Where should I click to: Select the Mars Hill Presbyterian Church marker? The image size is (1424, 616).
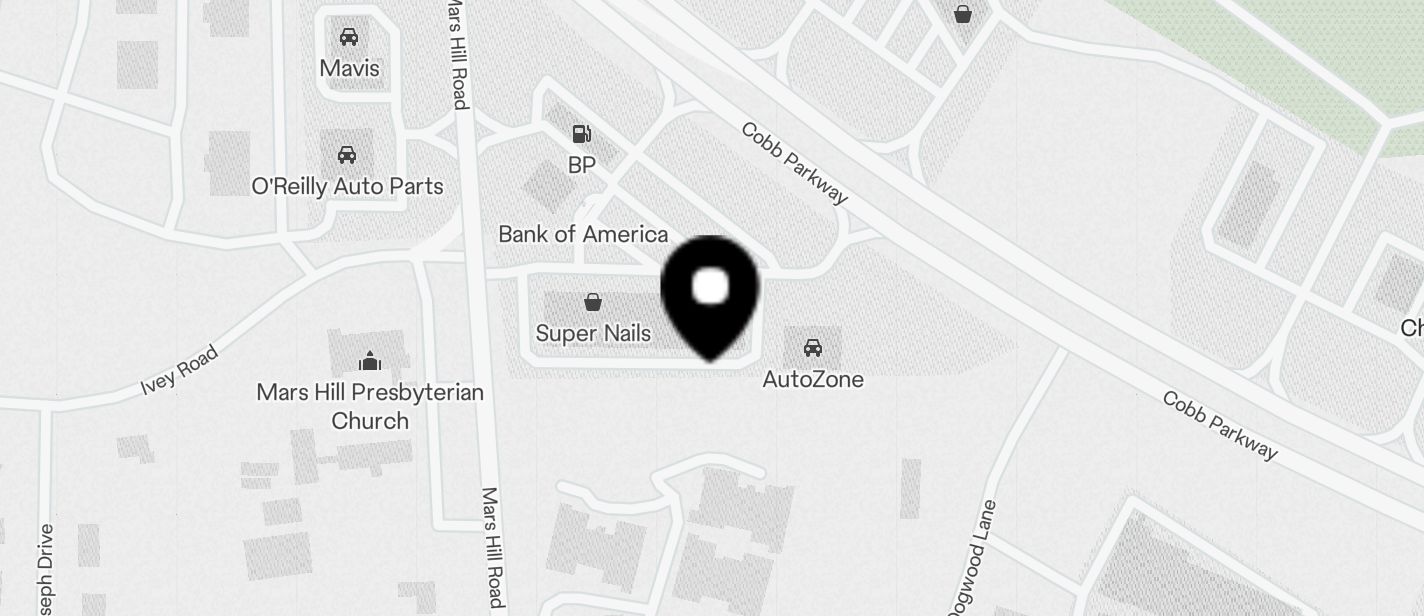click(x=370, y=361)
